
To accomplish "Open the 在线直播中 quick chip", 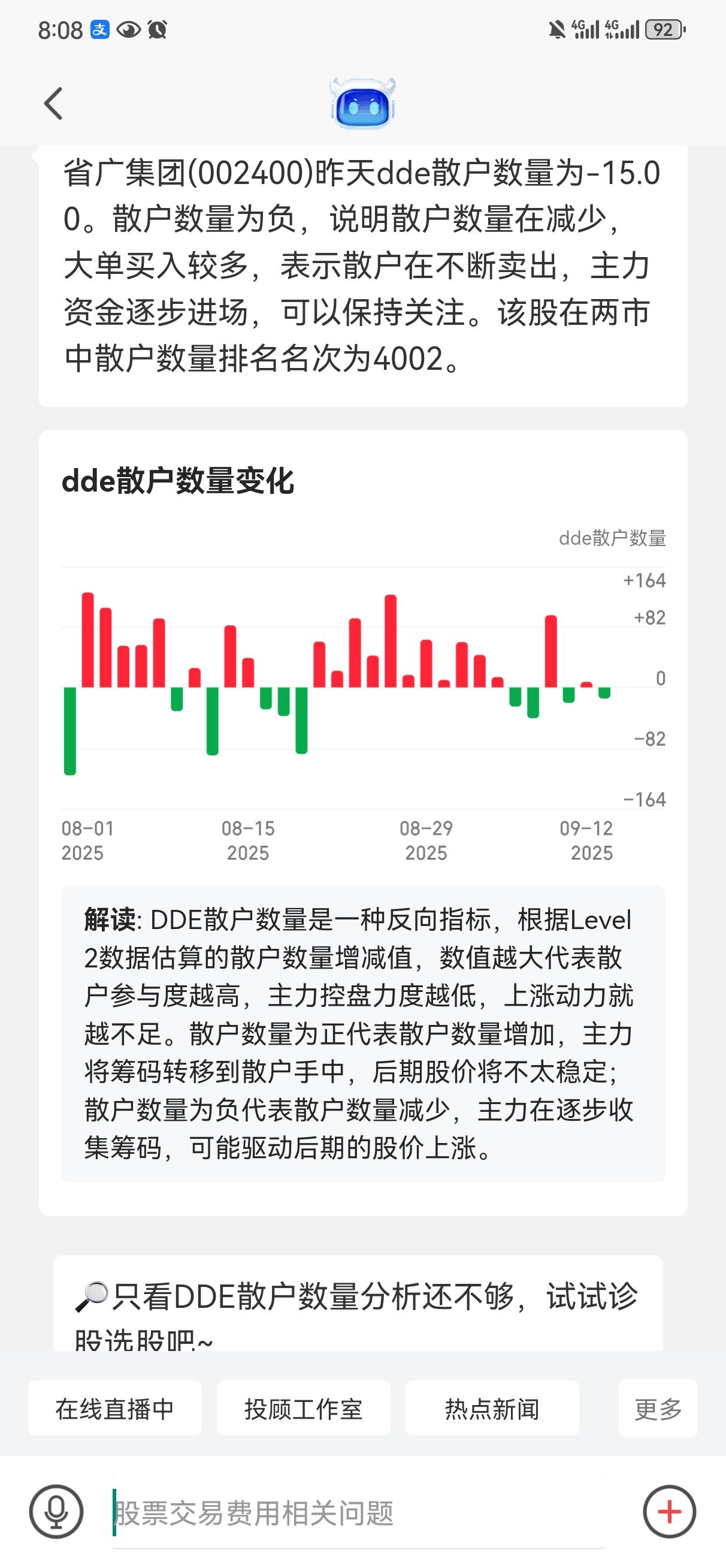I will click(x=115, y=1409).
